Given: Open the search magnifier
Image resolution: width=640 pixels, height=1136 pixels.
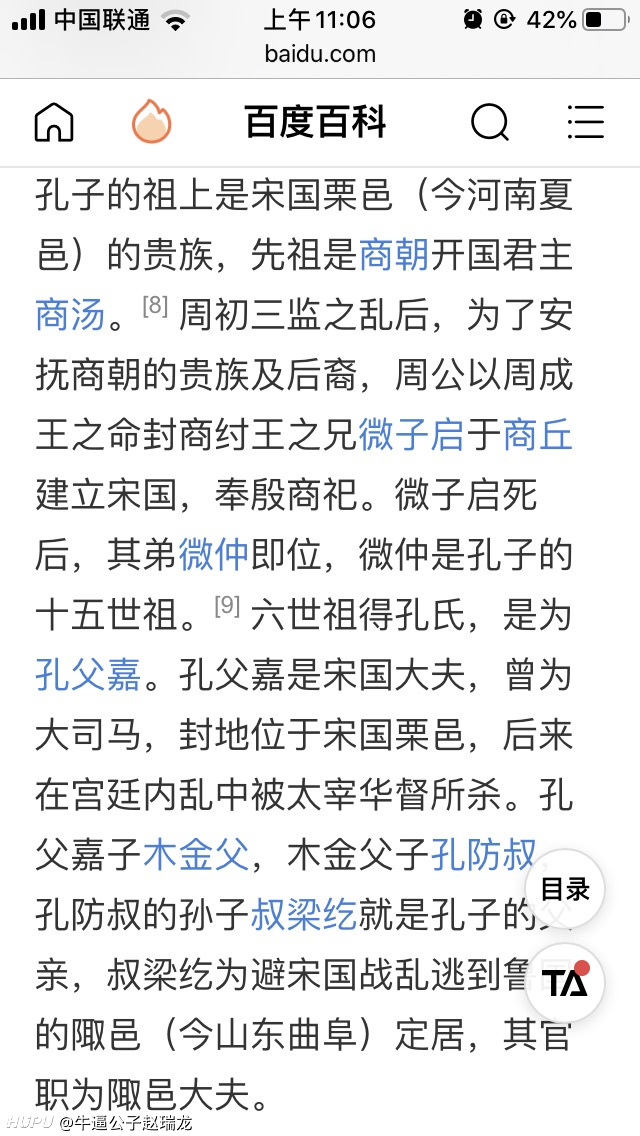Looking at the screenshot, I should pyautogui.click(x=490, y=122).
